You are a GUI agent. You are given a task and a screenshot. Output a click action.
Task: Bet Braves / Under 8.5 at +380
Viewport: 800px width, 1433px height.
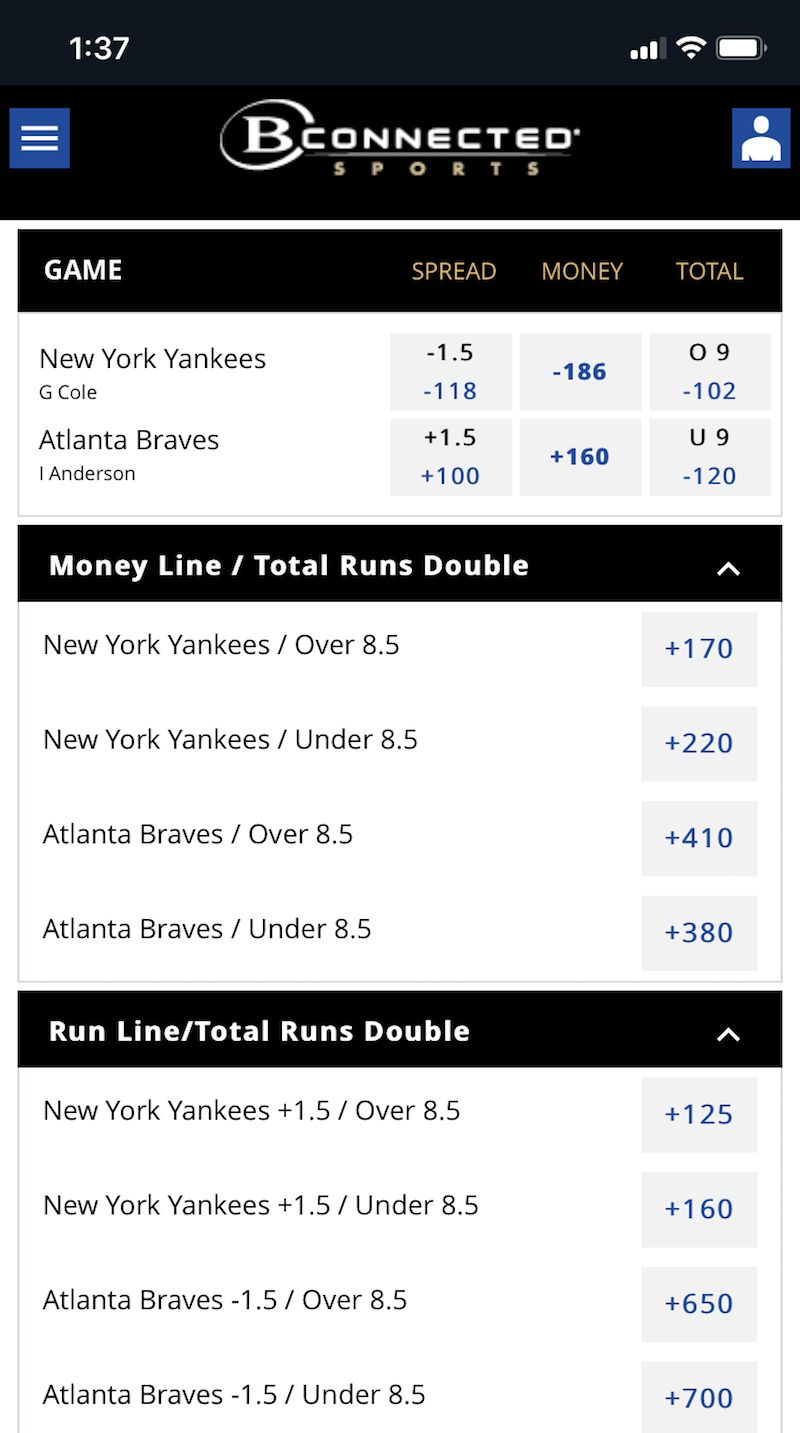[x=699, y=933]
